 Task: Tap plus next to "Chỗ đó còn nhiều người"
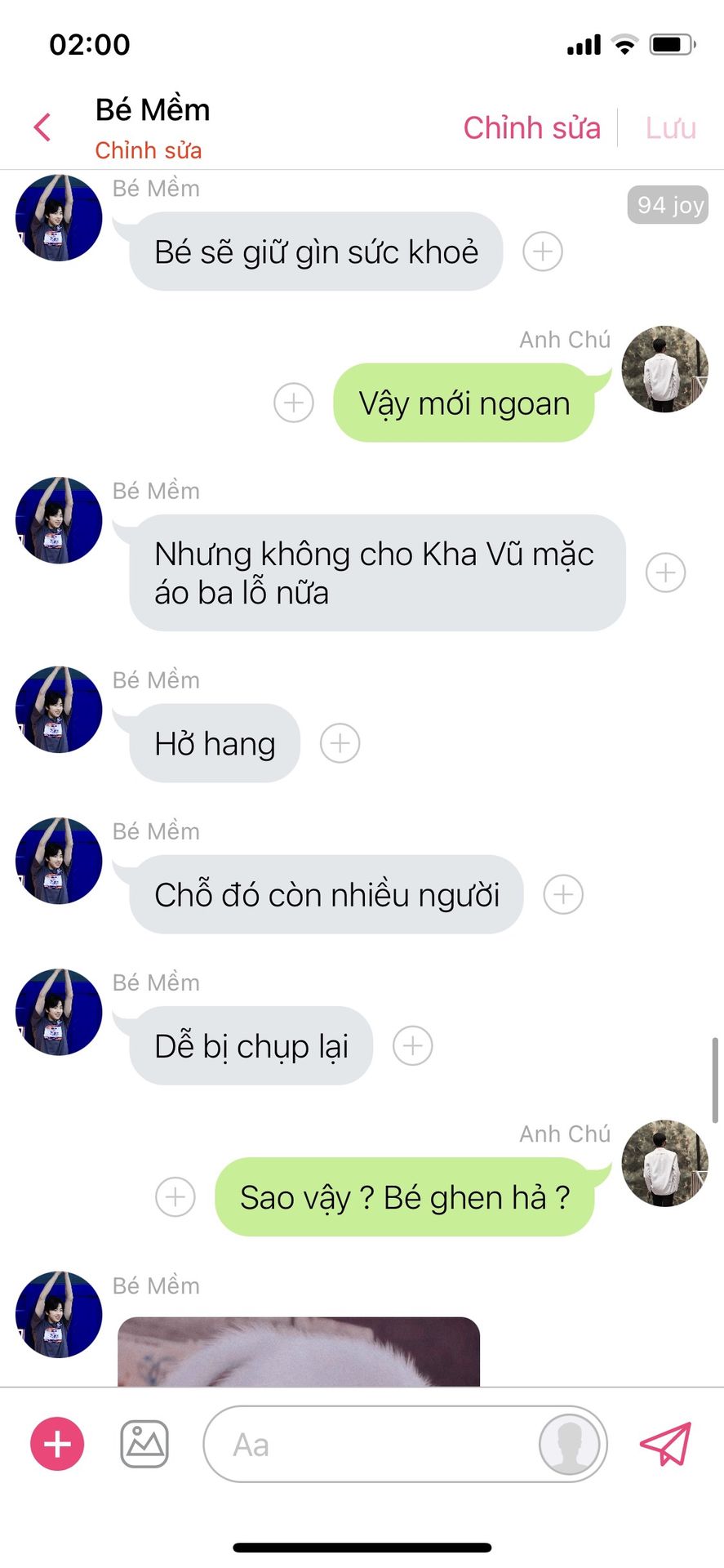click(x=564, y=894)
